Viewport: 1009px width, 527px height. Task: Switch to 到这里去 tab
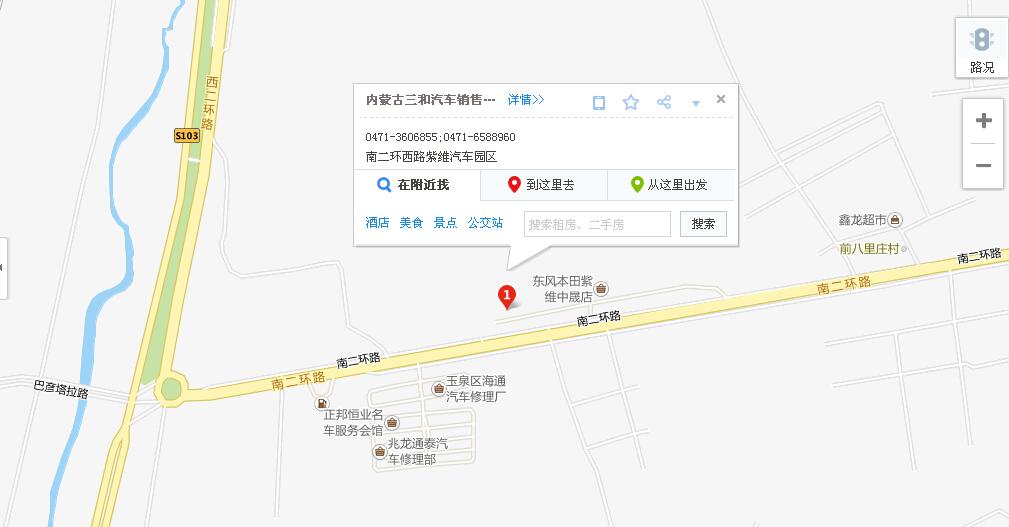click(x=543, y=185)
